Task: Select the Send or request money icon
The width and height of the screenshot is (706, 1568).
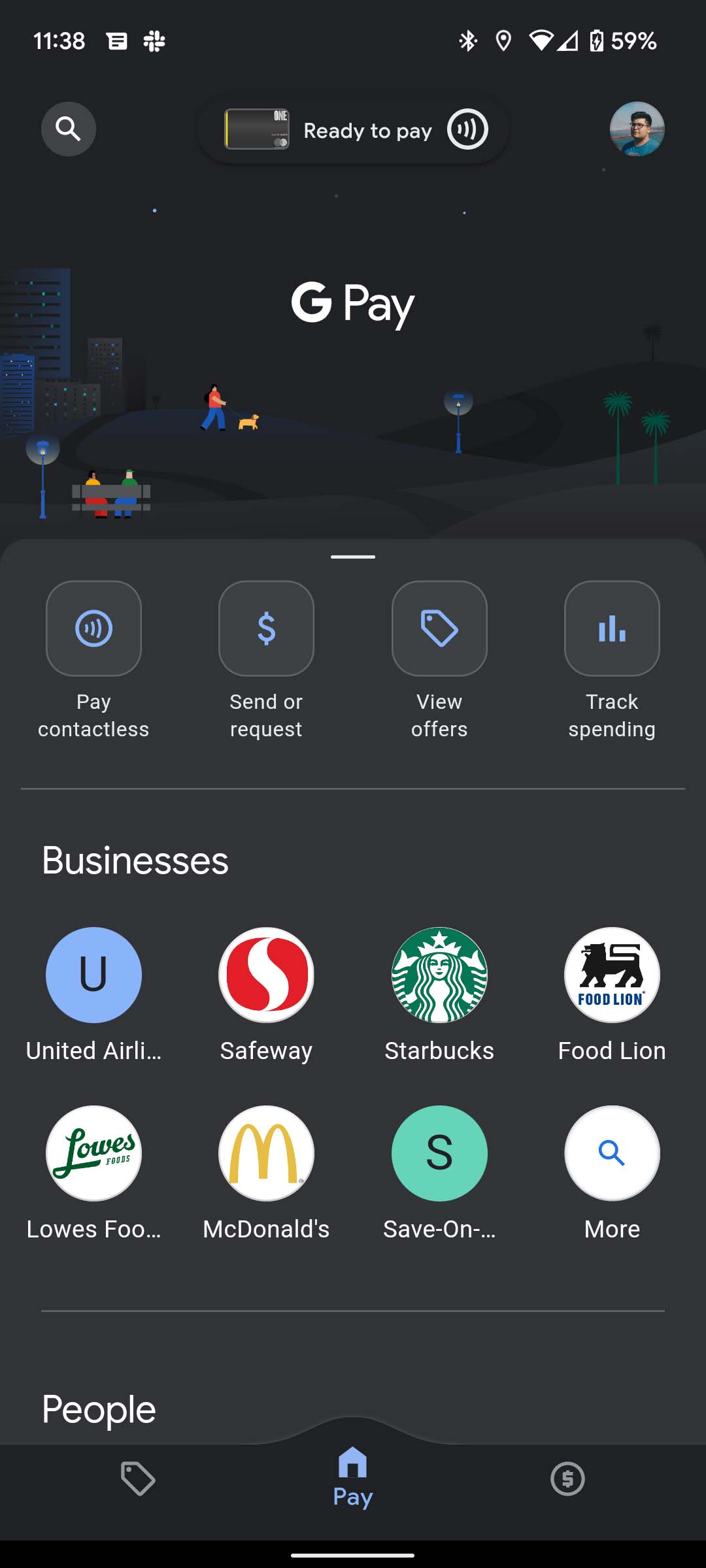Action: [266, 628]
